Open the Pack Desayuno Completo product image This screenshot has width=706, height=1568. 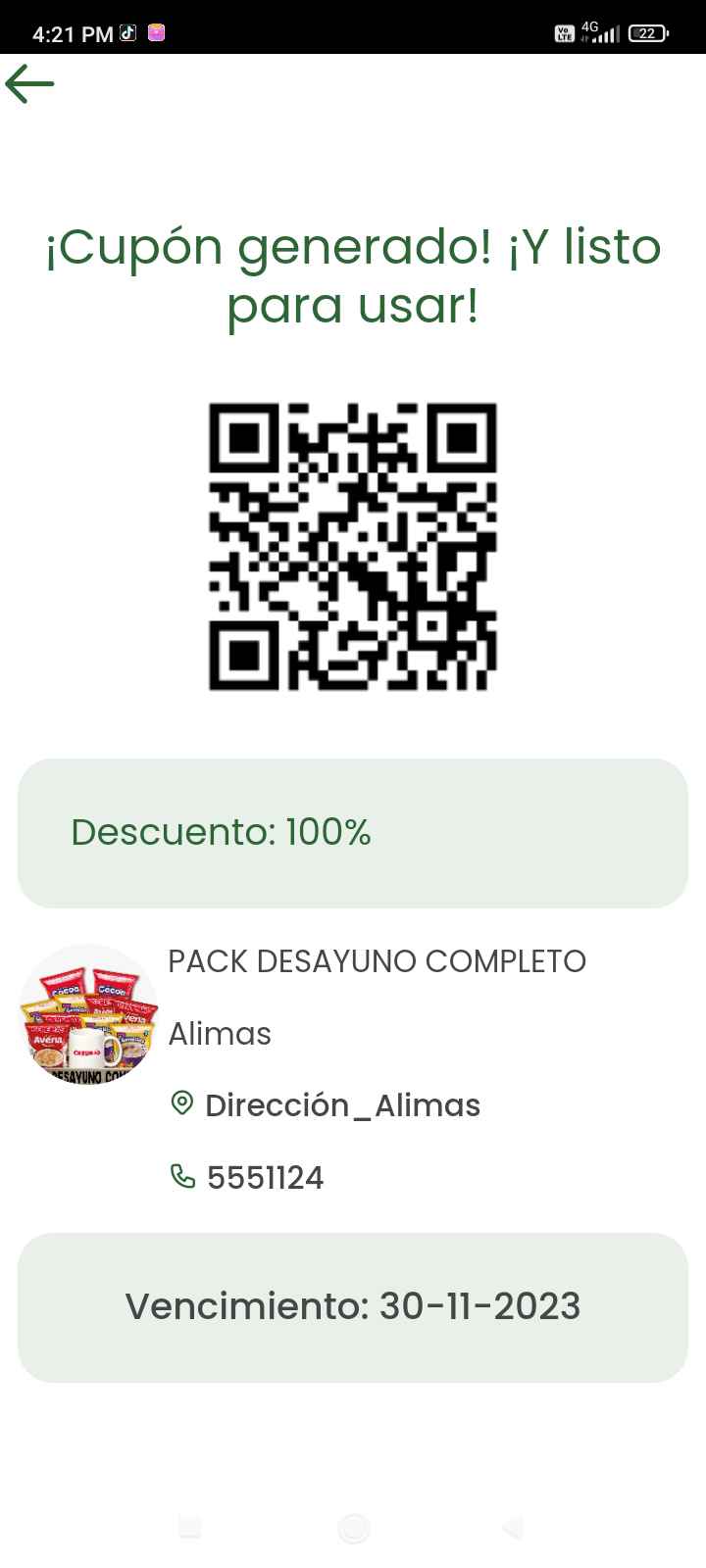coord(88,1014)
